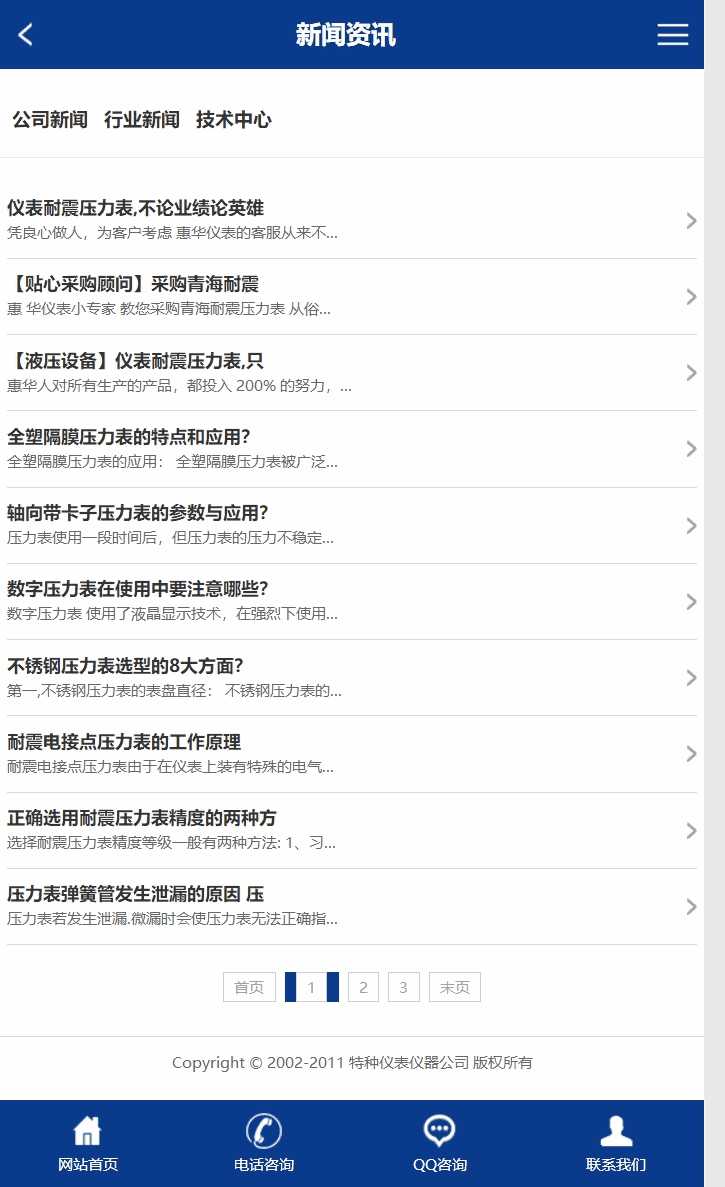This screenshot has width=725, height=1187.
Task: Go to page 2 of the news
Action: (363, 987)
